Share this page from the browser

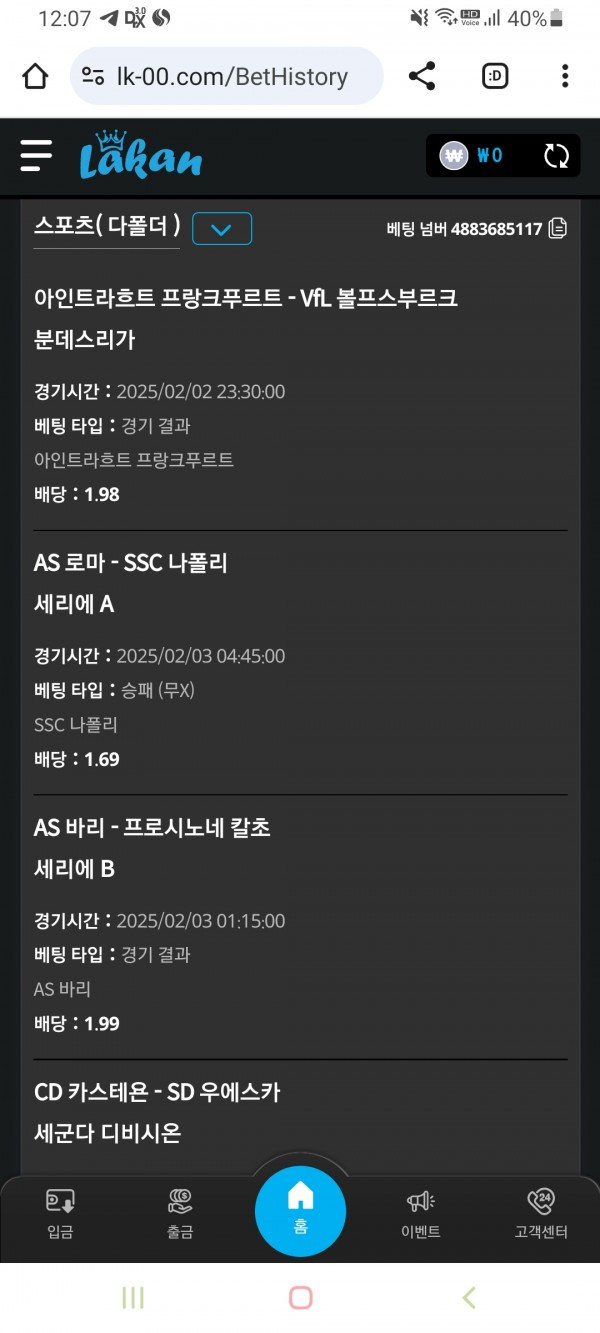422,76
